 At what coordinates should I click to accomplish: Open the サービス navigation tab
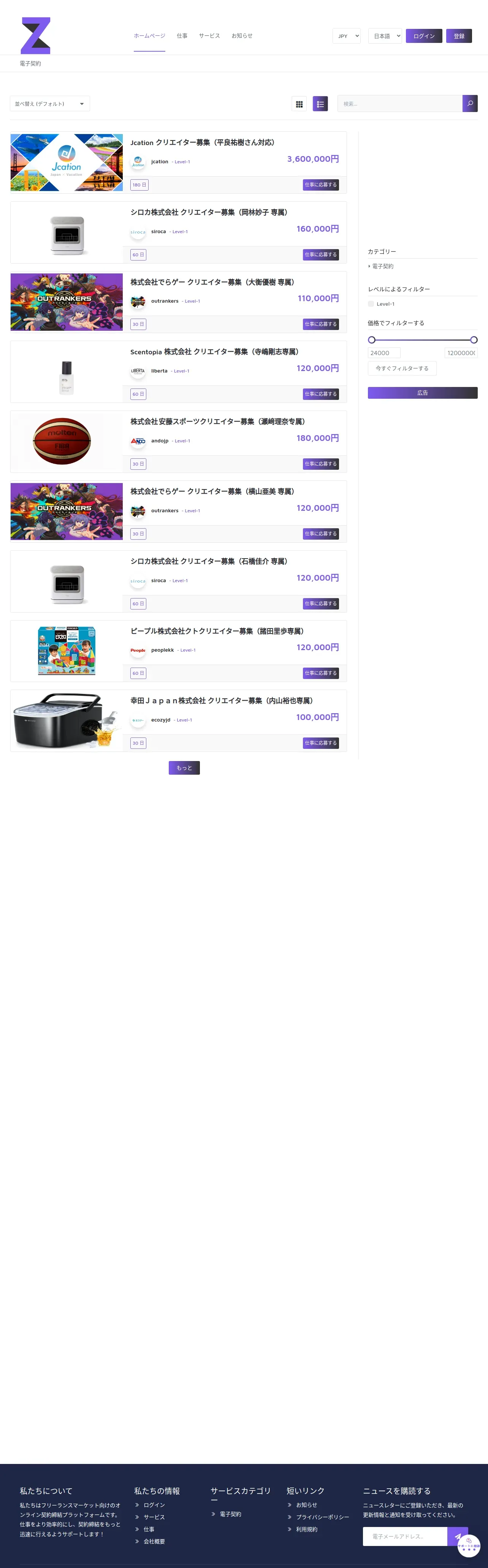[x=209, y=36]
